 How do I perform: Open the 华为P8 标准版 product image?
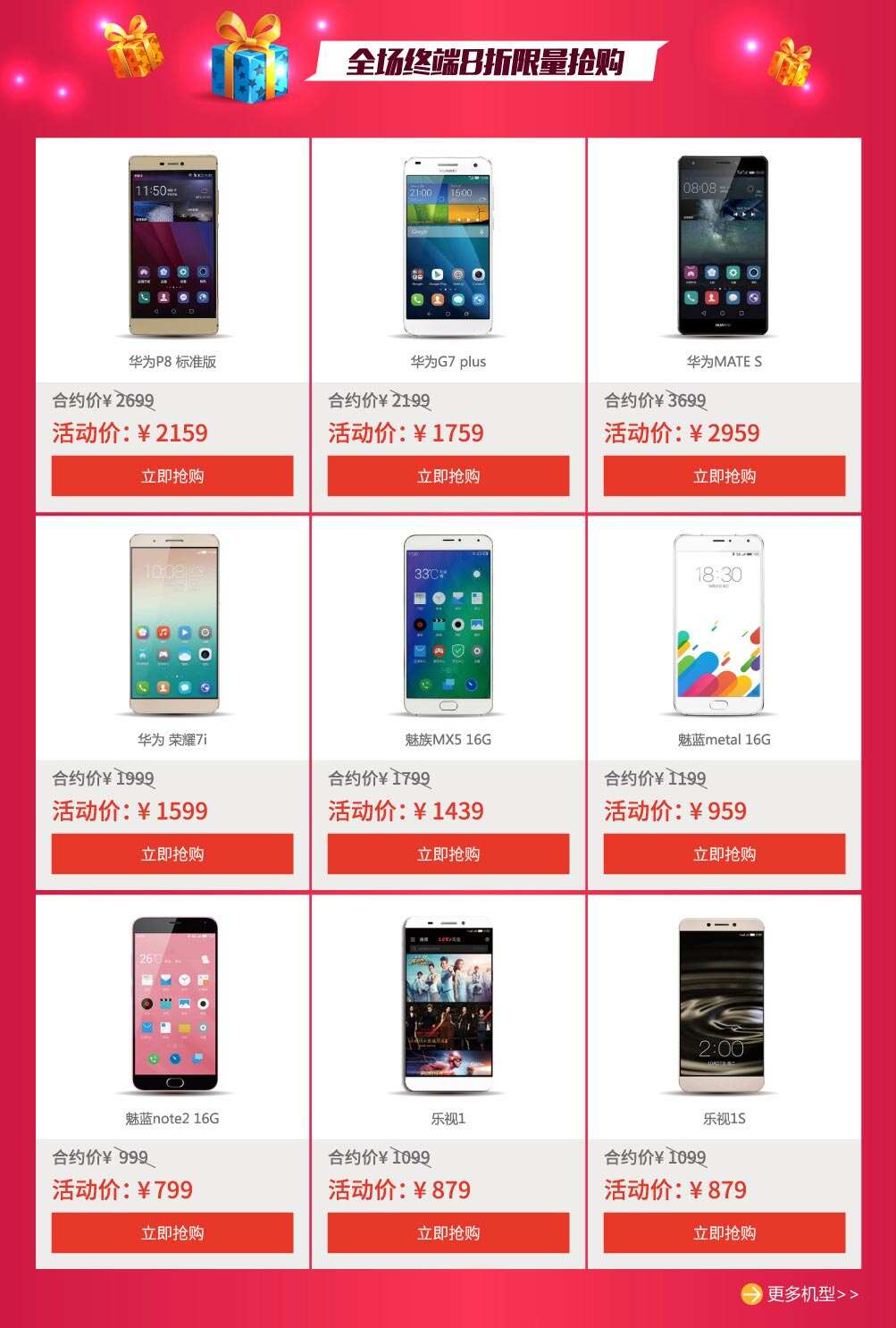click(x=172, y=247)
